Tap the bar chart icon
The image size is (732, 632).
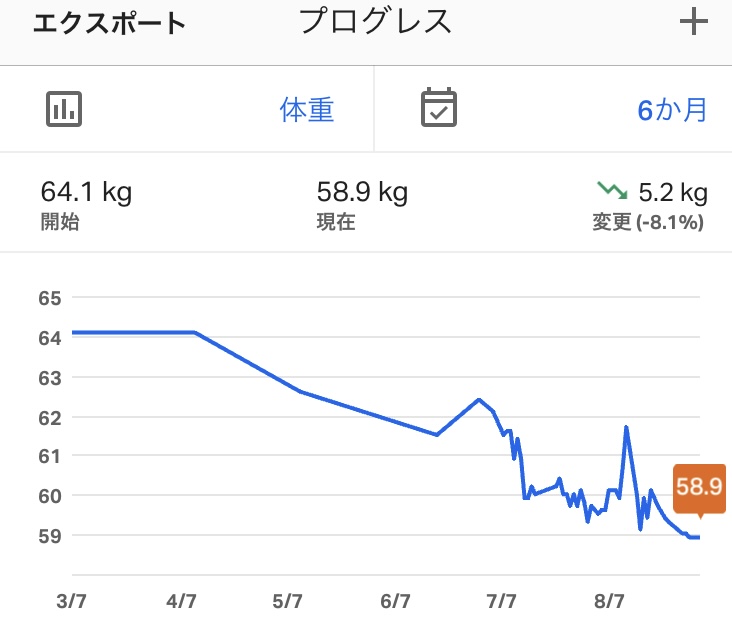64,109
